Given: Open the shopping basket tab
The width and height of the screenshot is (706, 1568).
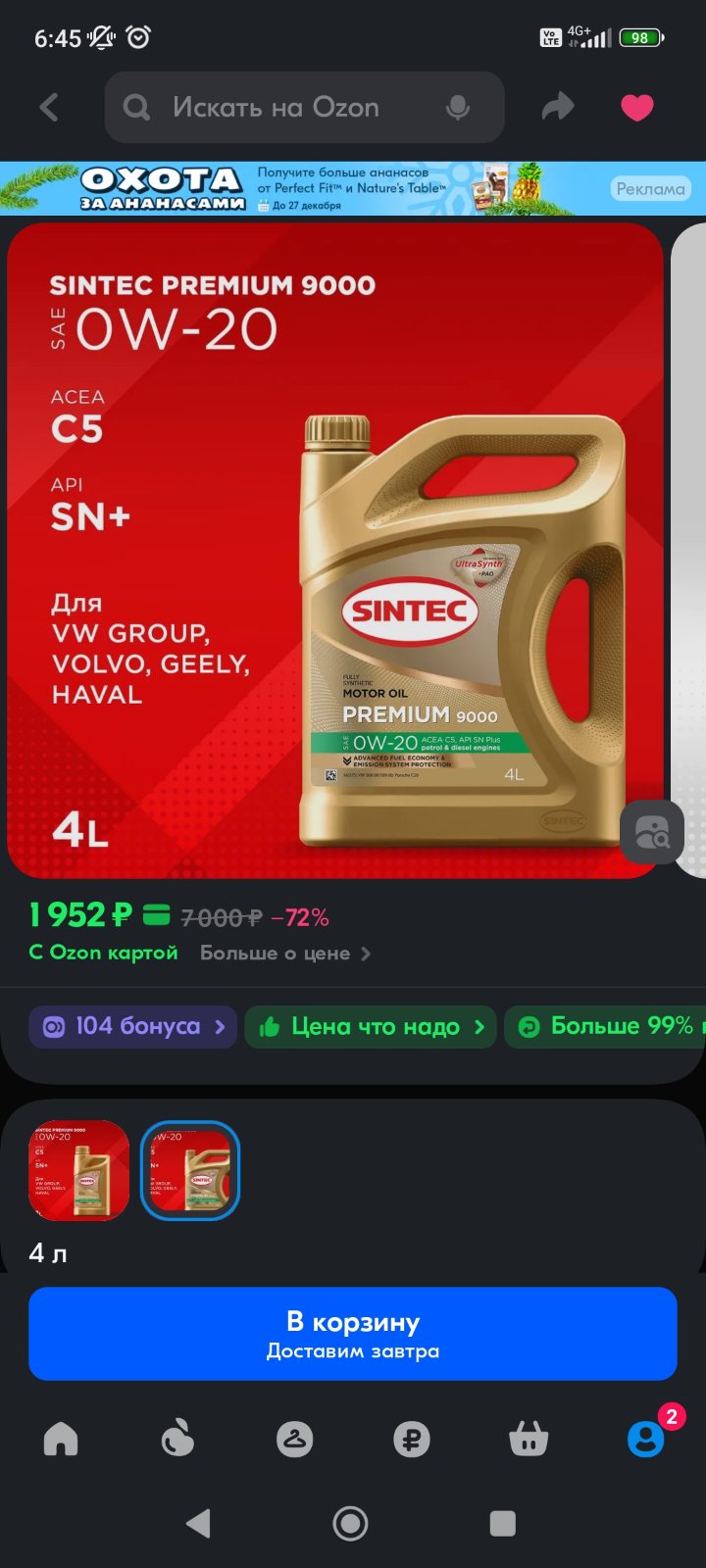Looking at the screenshot, I should 529,1439.
